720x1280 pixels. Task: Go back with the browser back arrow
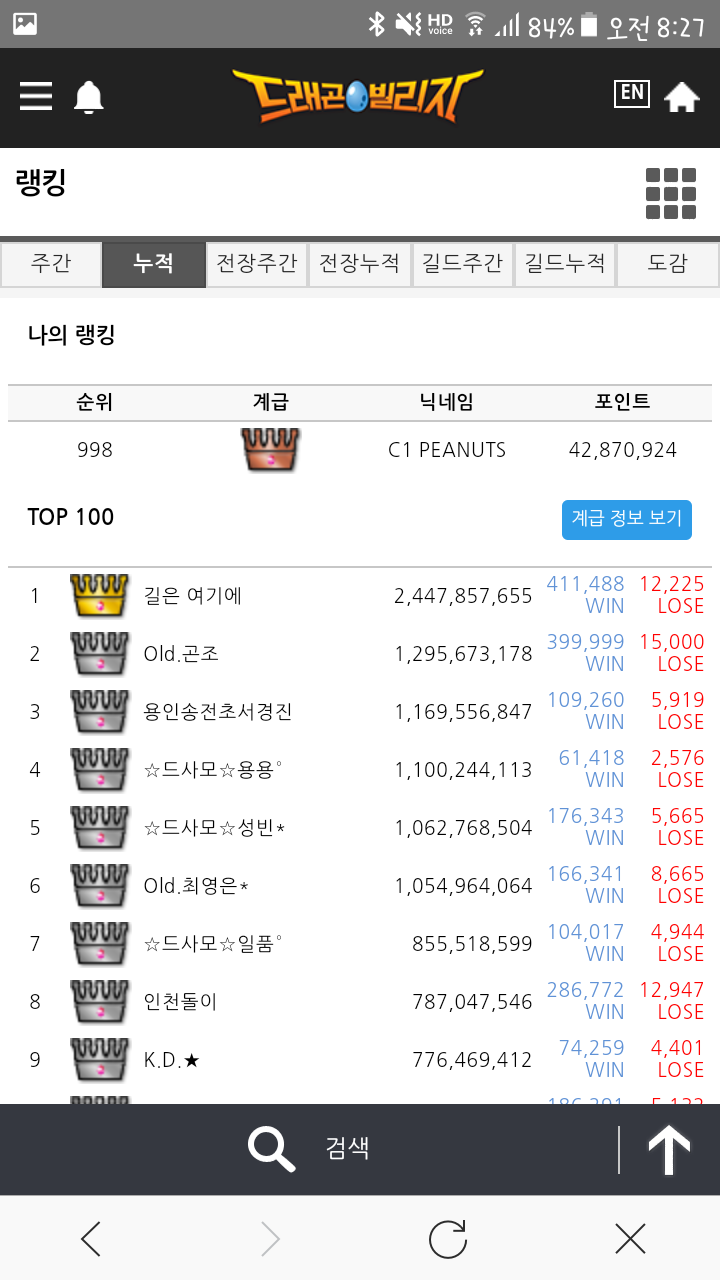click(90, 1240)
